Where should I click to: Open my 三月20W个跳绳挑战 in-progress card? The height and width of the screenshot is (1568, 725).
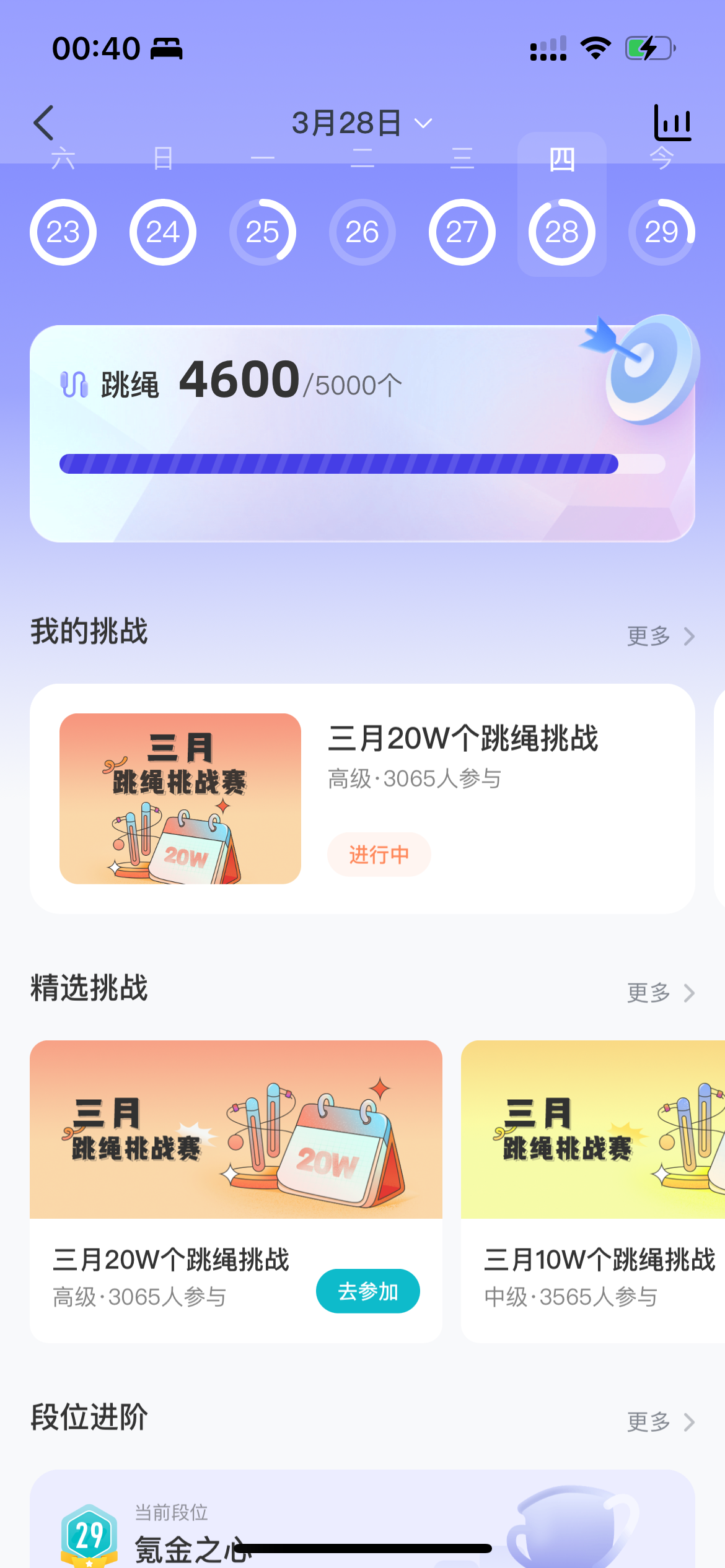pyautogui.click(x=362, y=798)
